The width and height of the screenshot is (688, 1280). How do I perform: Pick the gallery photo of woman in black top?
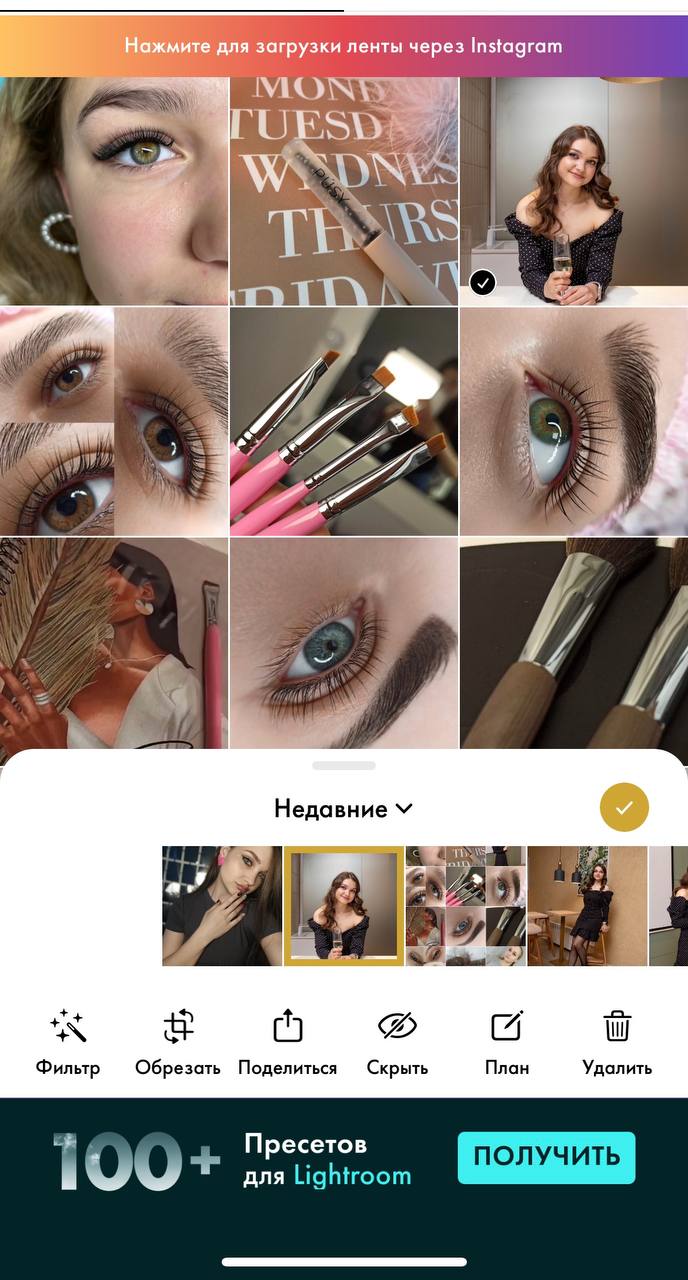click(x=222, y=906)
